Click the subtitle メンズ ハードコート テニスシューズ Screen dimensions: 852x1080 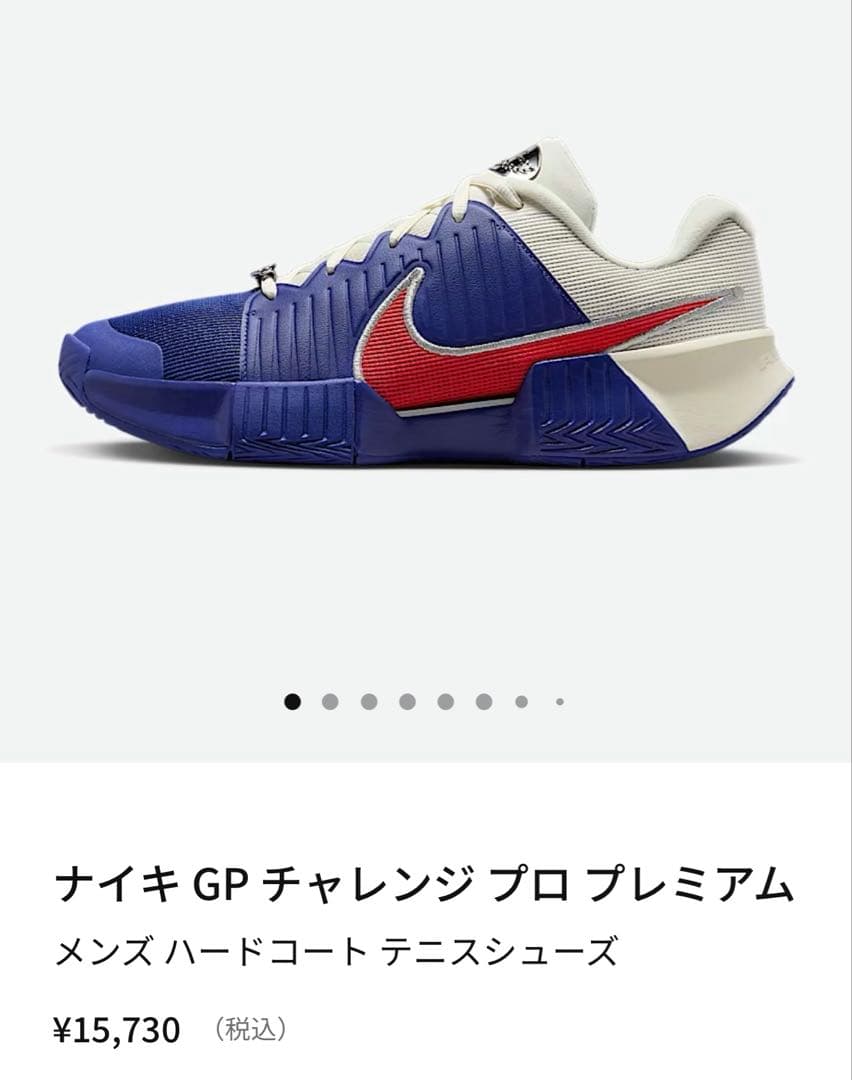coord(338,950)
